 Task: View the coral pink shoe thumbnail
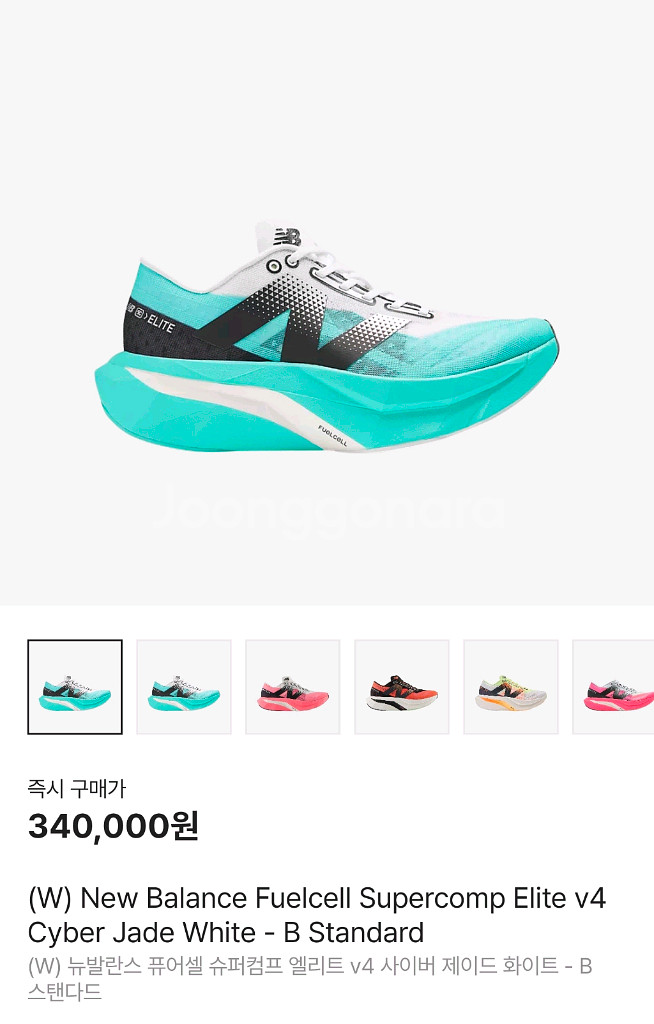pos(293,687)
